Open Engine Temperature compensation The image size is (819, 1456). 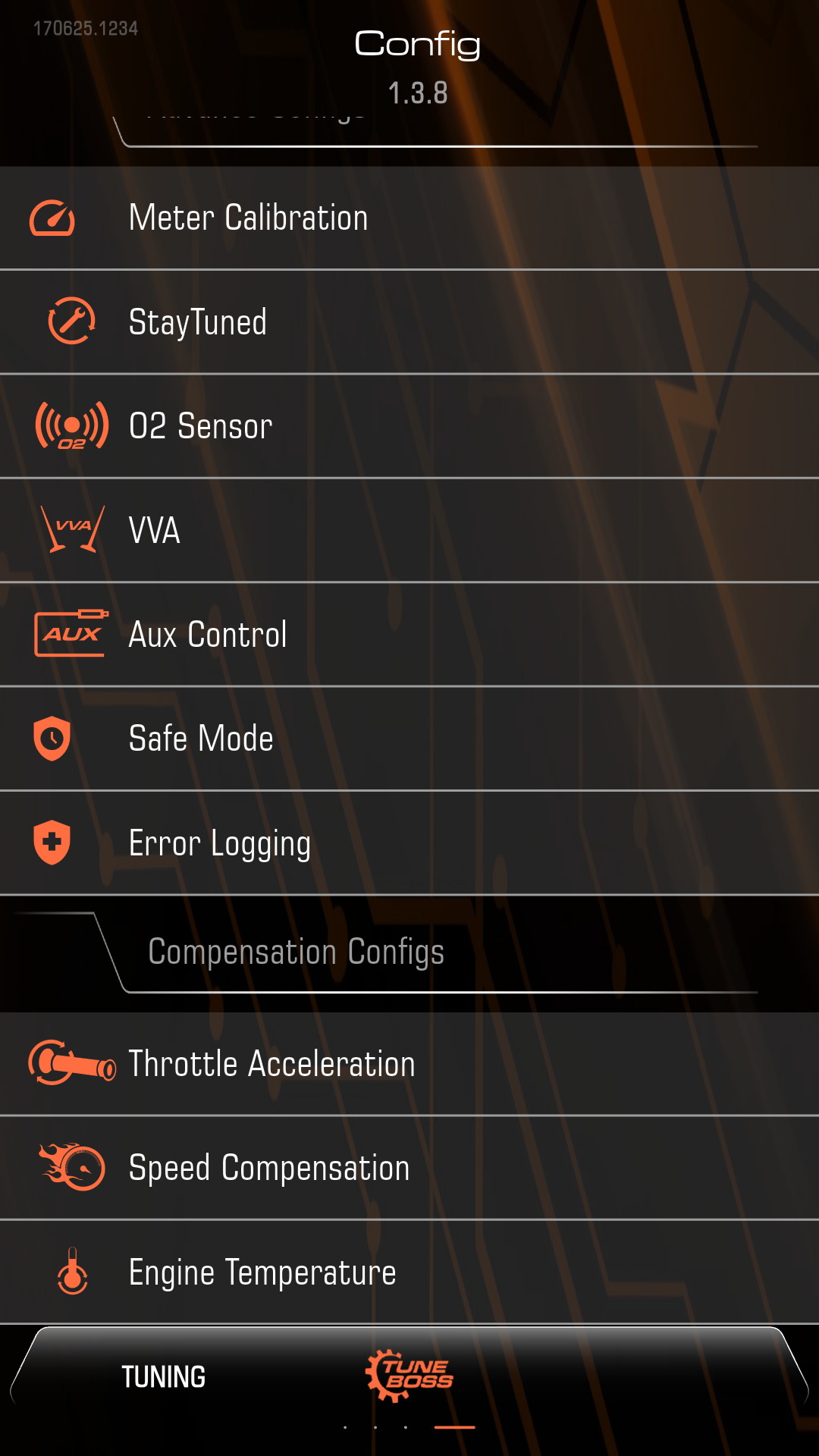(x=409, y=1272)
